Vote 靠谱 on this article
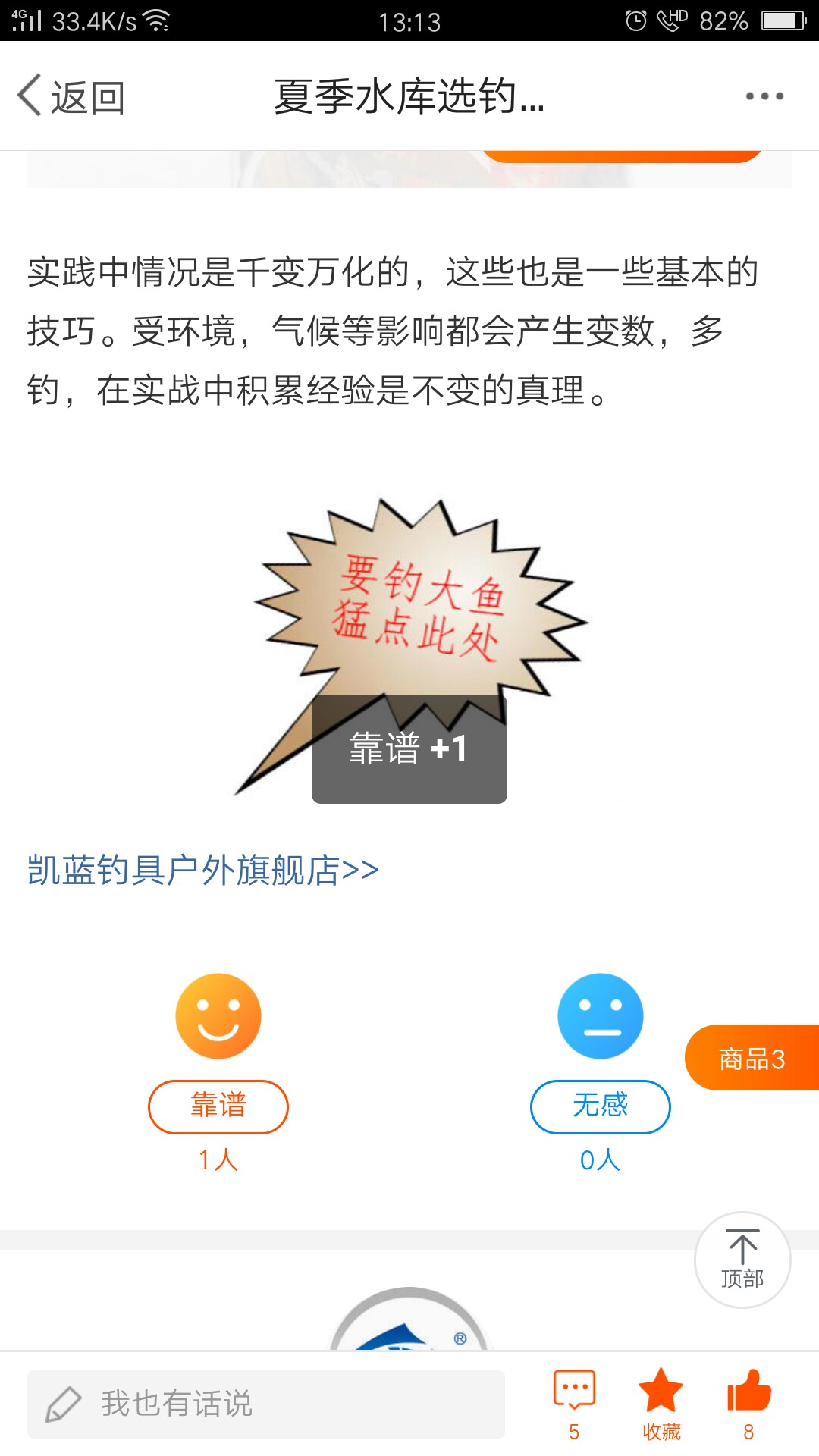The height and width of the screenshot is (1456, 819). 218,1106
